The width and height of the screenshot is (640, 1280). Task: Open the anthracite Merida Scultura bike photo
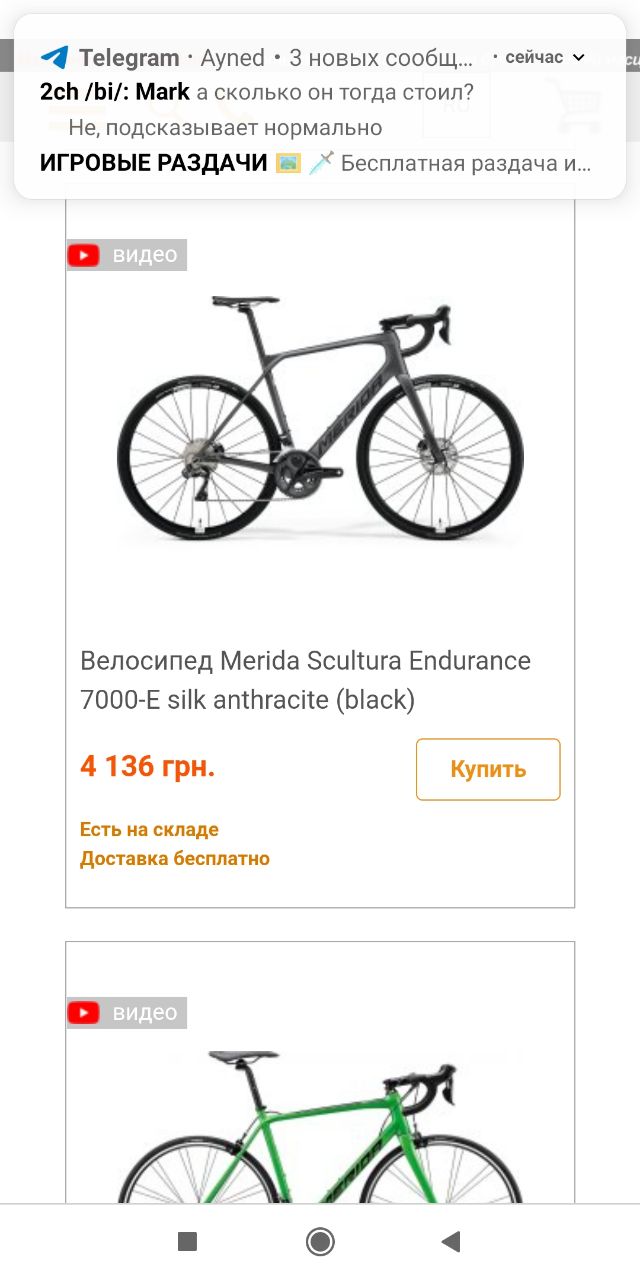(320, 418)
